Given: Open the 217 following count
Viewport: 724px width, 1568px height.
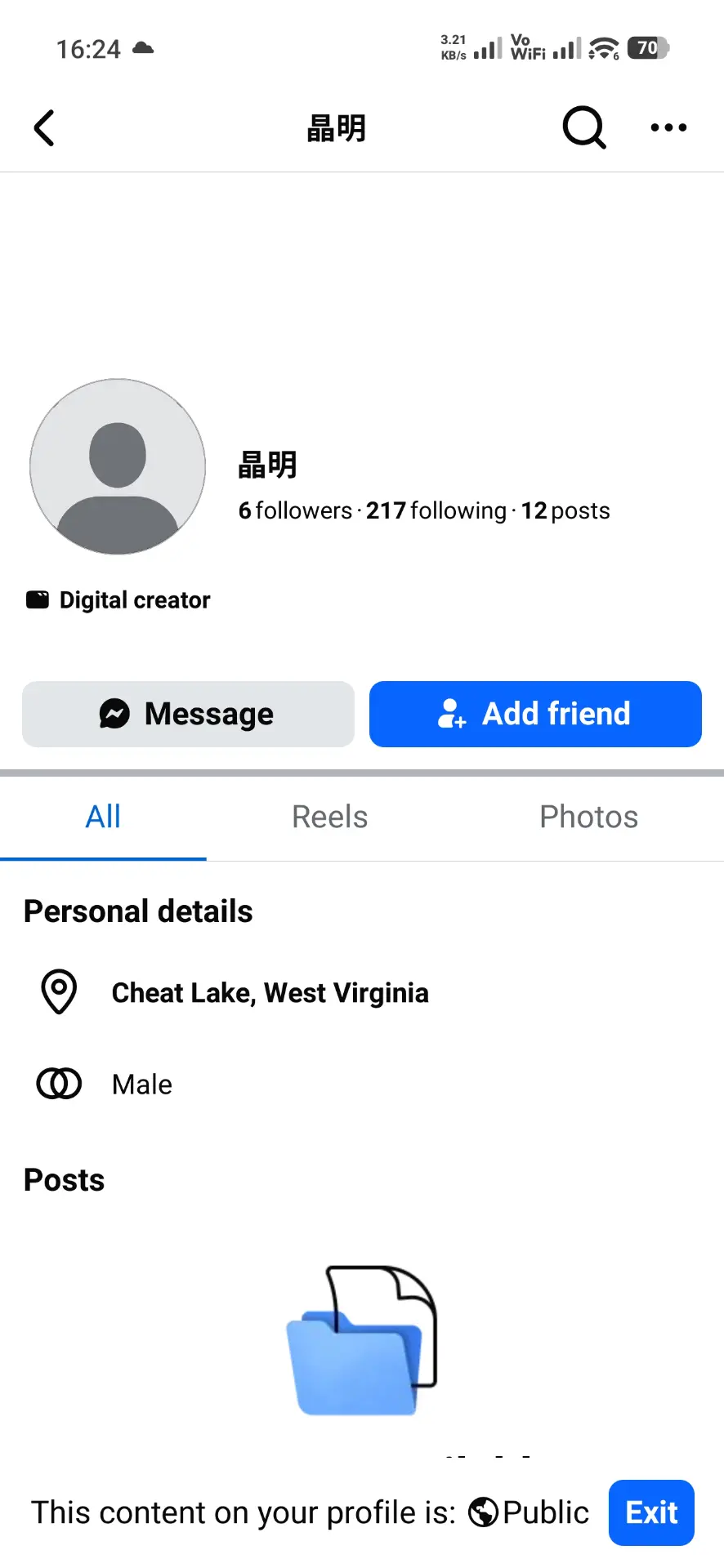Looking at the screenshot, I should (436, 510).
